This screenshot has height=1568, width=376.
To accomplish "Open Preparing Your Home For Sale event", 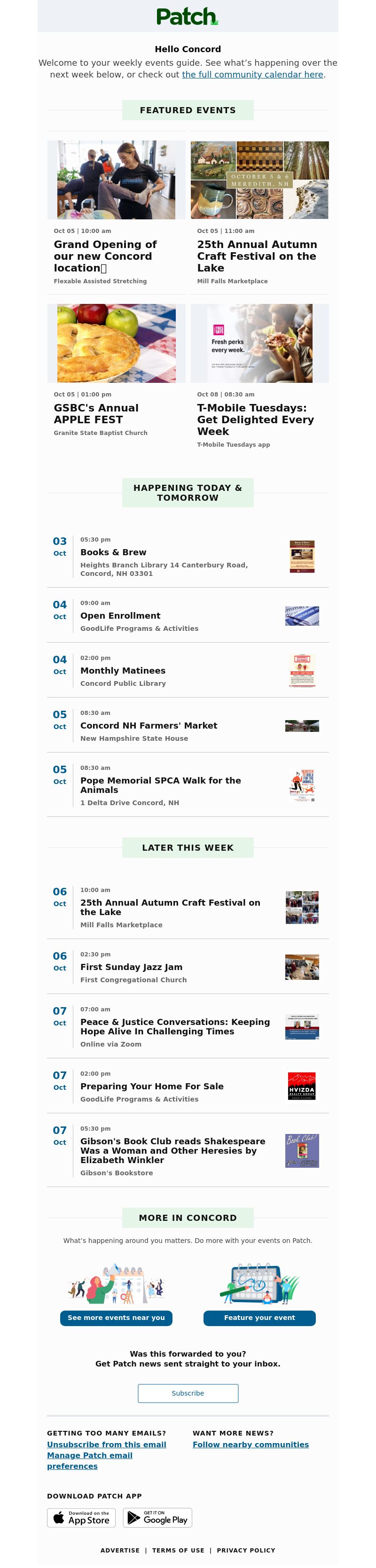I will pyautogui.click(x=152, y=1086).
